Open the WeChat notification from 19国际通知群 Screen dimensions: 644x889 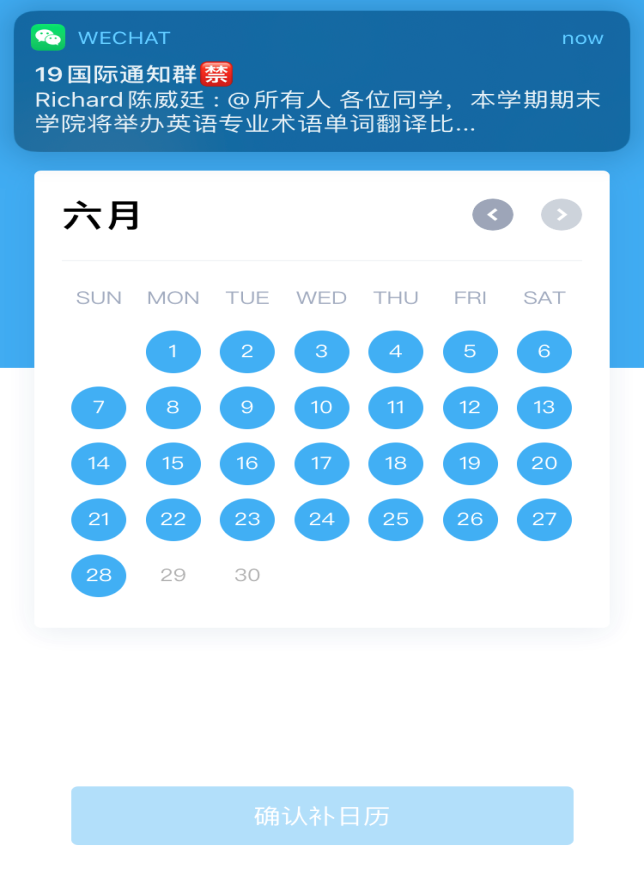coord(321,83)
